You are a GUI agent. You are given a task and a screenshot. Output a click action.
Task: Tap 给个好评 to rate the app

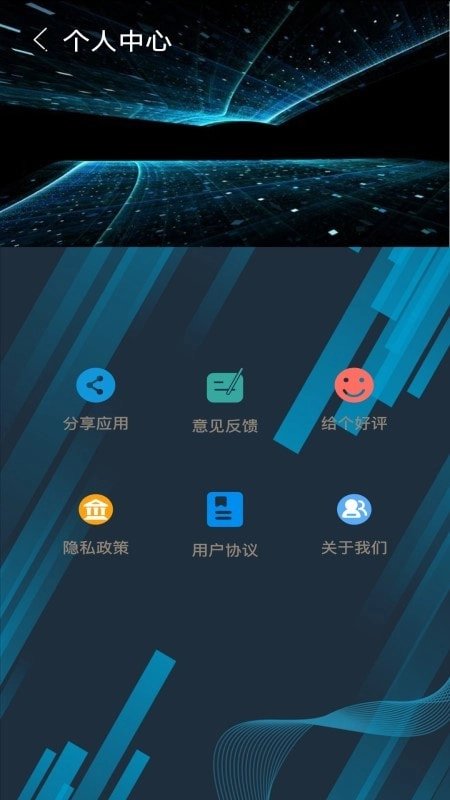click(x=354, y=399)
